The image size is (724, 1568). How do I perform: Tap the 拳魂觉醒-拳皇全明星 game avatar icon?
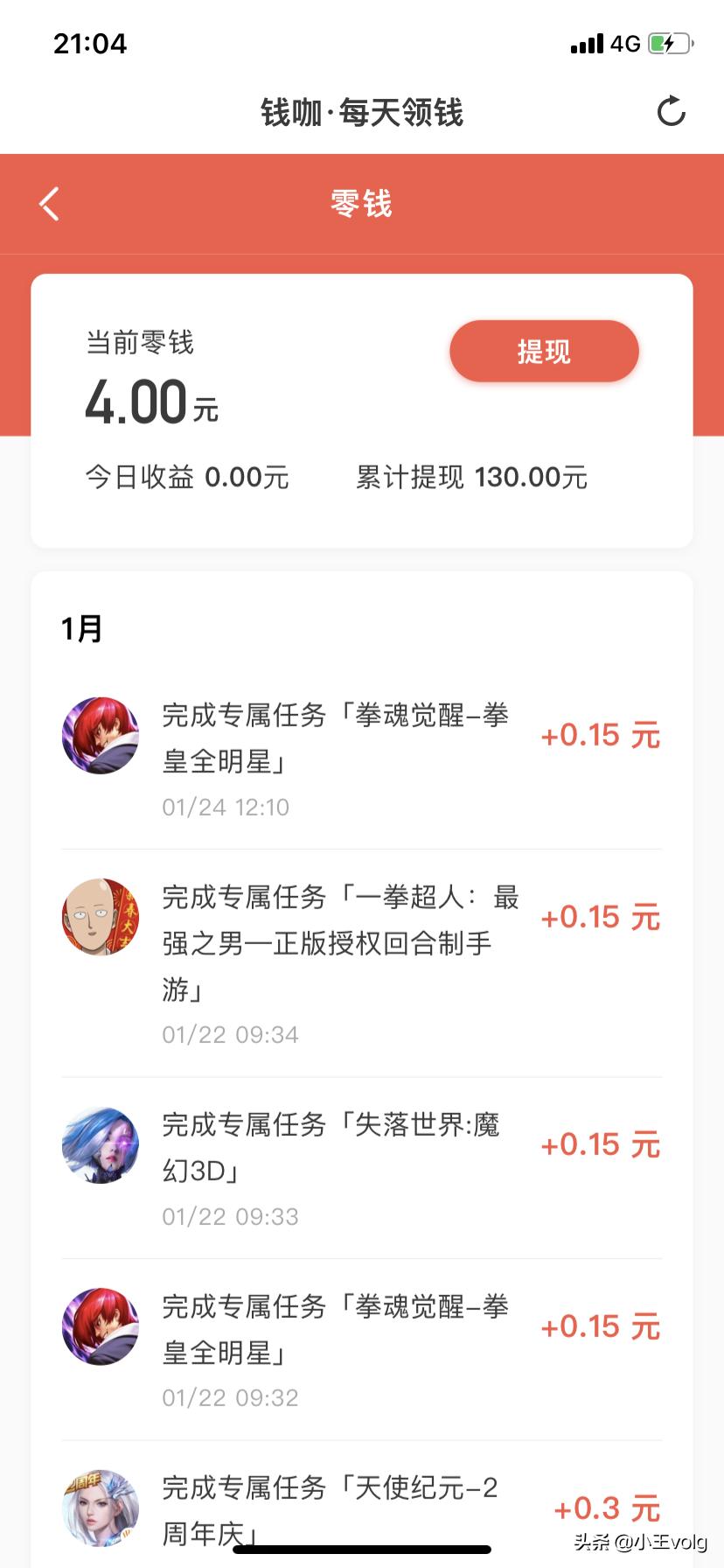tap(101, 736)
